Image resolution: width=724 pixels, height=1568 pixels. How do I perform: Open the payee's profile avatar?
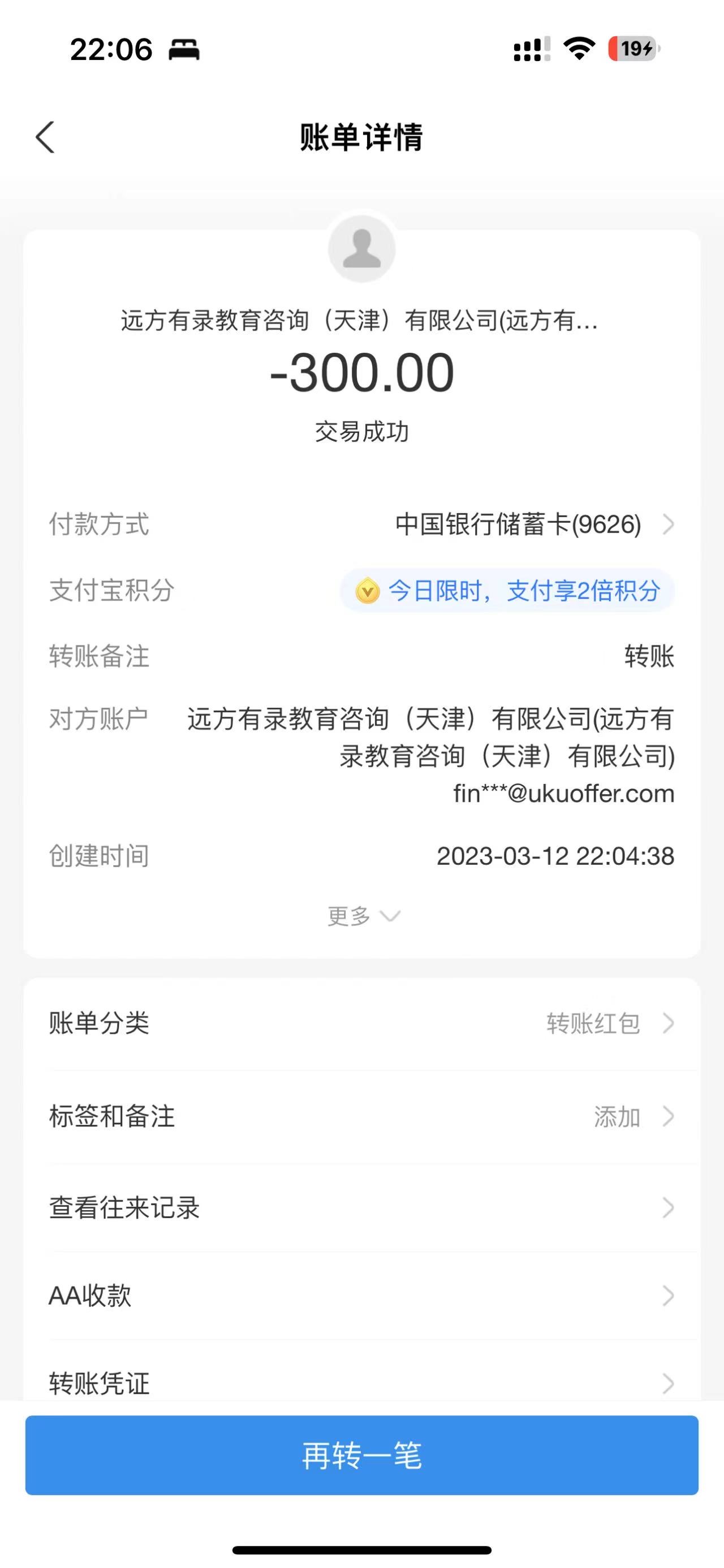(361, 249)
